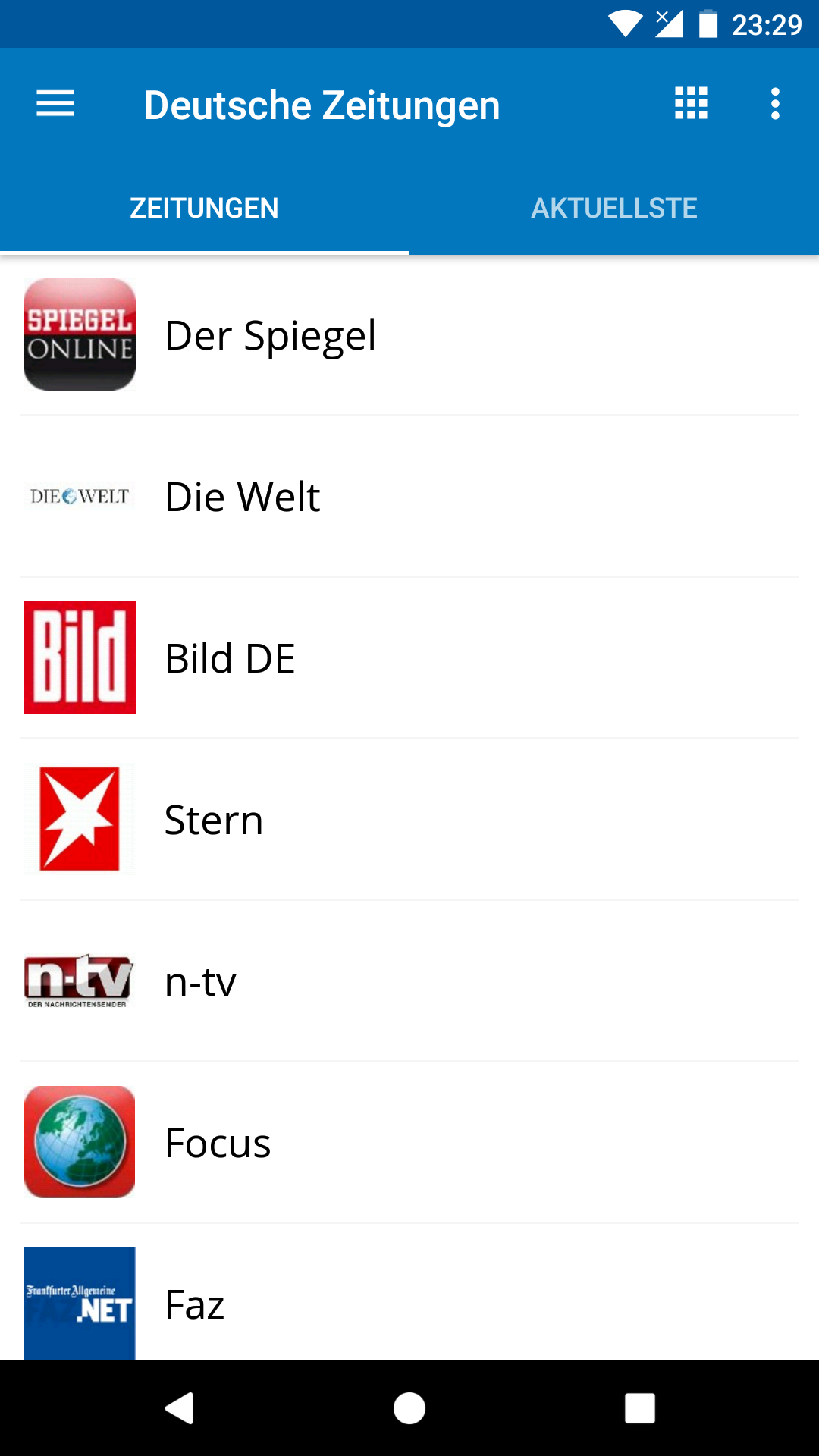Switch to the Aktuellste tab
Screen dimensions: 819x1456
pos(613,208)
